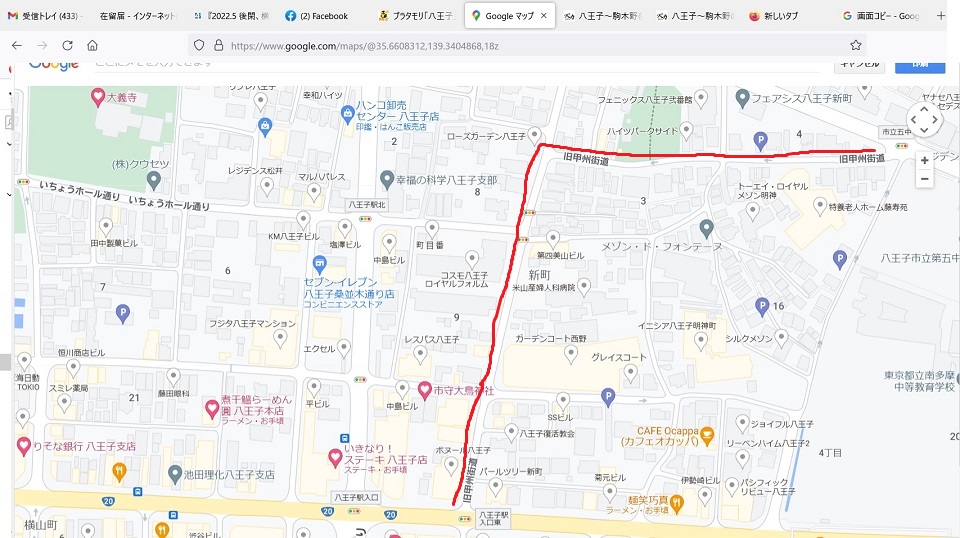Select いきなり!ステーキ 八王子店 marker

click(337, 457)
